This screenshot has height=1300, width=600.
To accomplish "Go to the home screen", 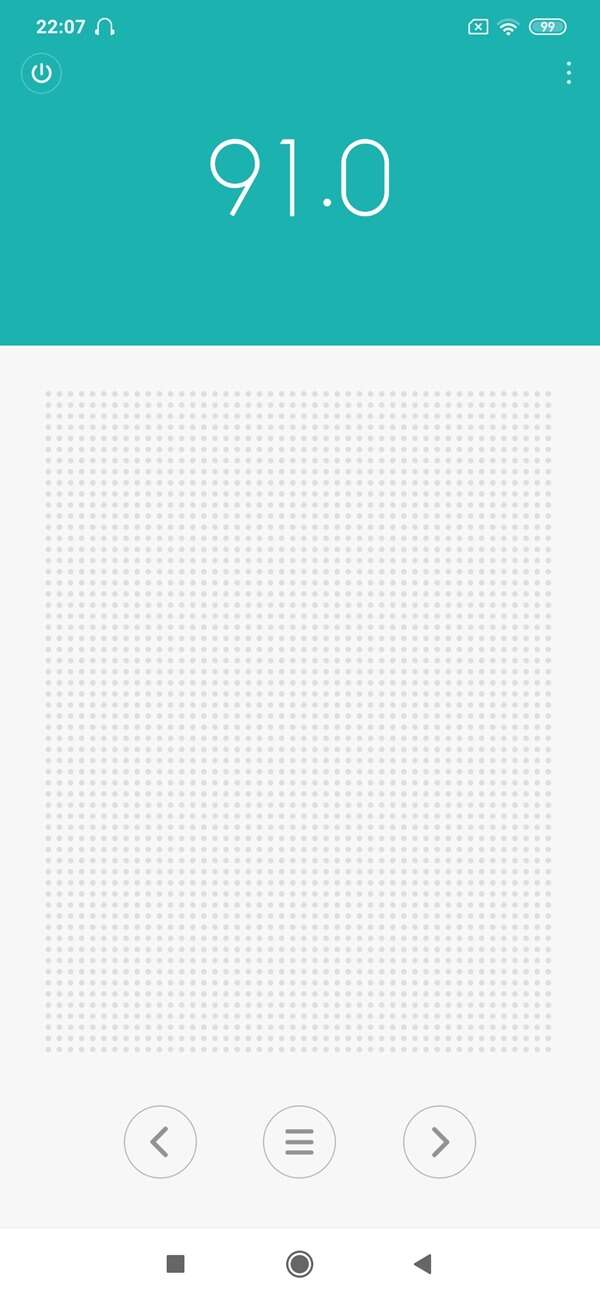I will 299,1264.
